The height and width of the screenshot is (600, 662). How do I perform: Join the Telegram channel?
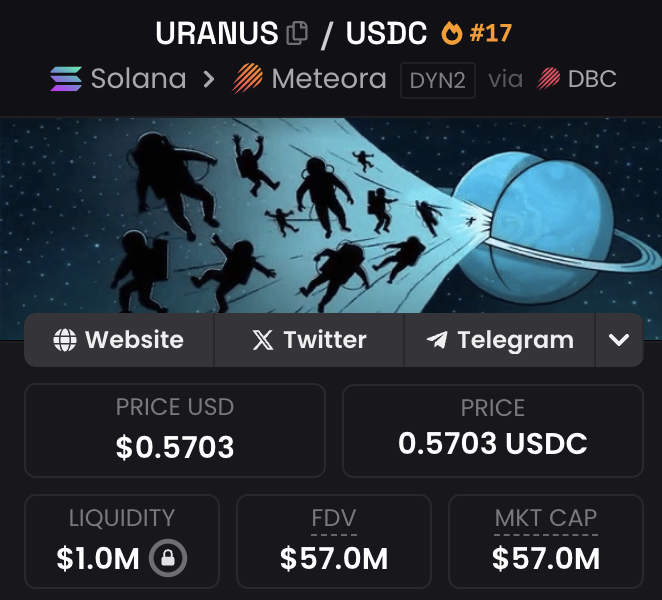point(499,340)
